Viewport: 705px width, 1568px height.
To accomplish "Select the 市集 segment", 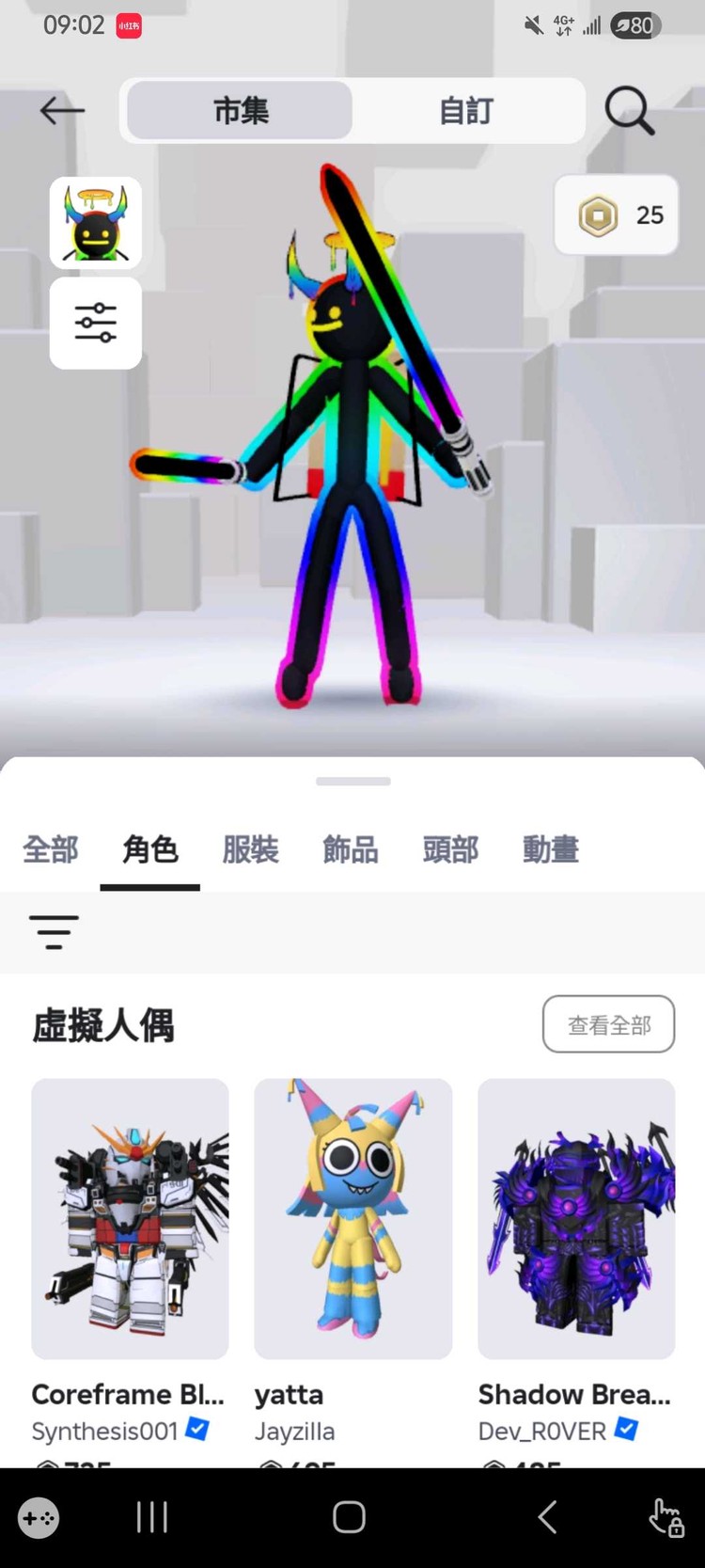I will [241, 111].
